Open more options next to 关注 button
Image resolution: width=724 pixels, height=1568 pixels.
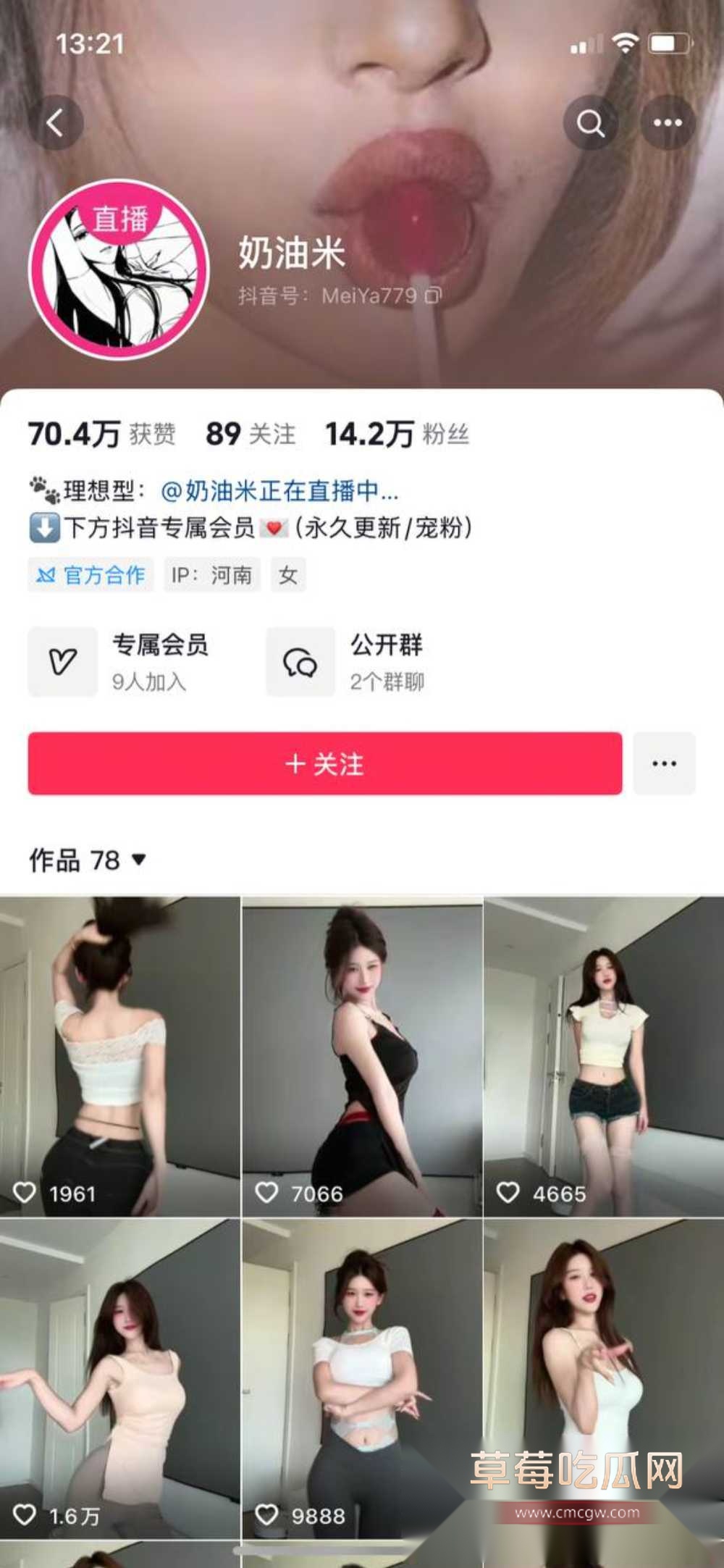[664, 763]
